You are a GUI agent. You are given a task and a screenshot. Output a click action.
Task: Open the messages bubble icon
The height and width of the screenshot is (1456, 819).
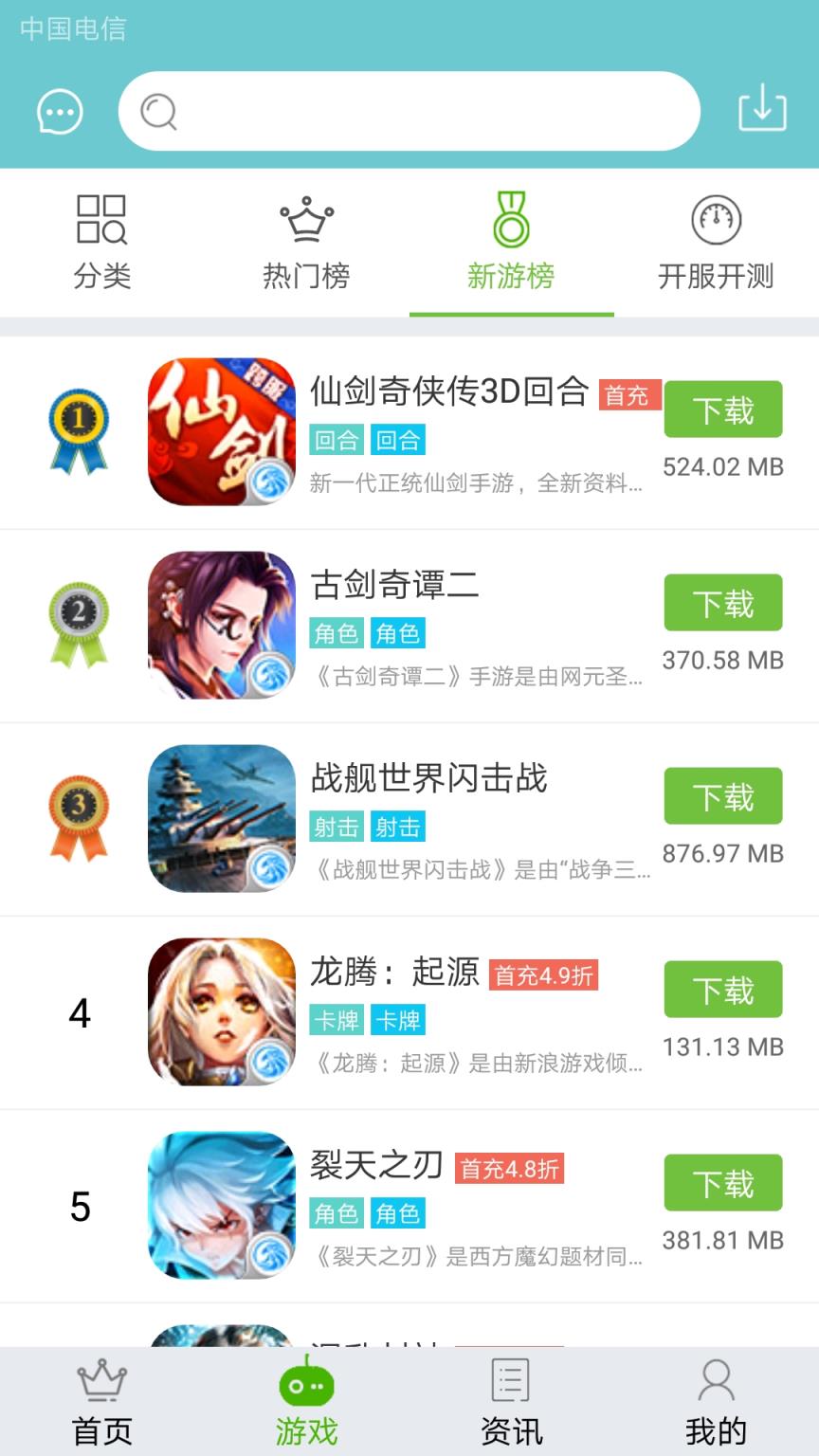pos(59,111)
